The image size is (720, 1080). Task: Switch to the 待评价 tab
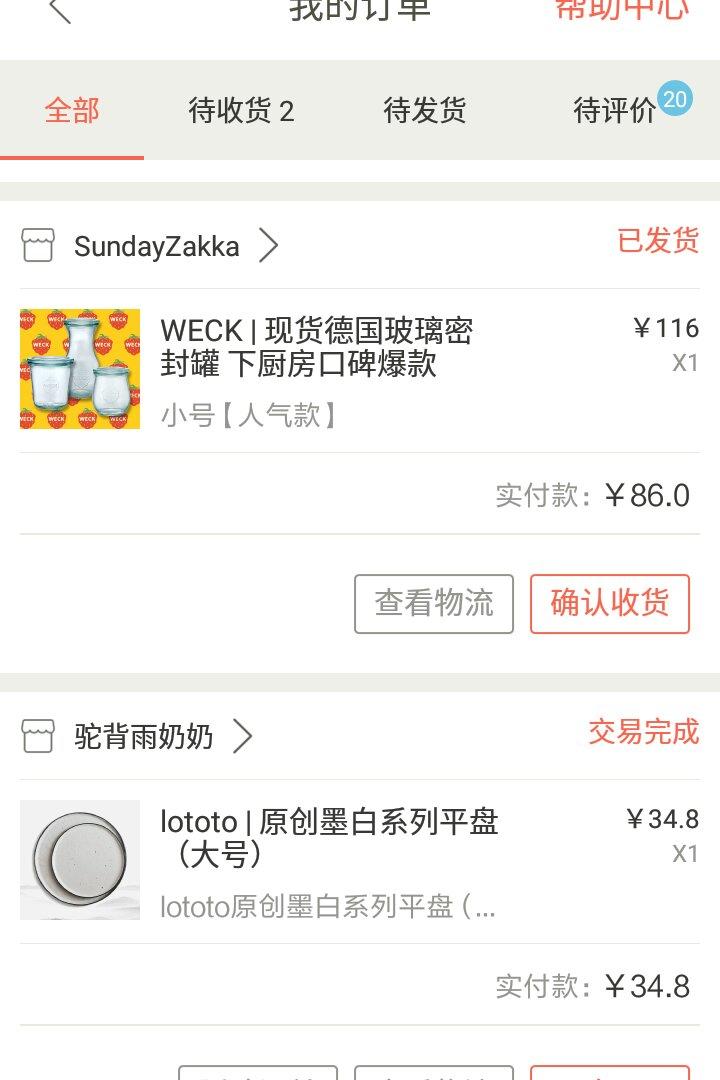[615, 110]
